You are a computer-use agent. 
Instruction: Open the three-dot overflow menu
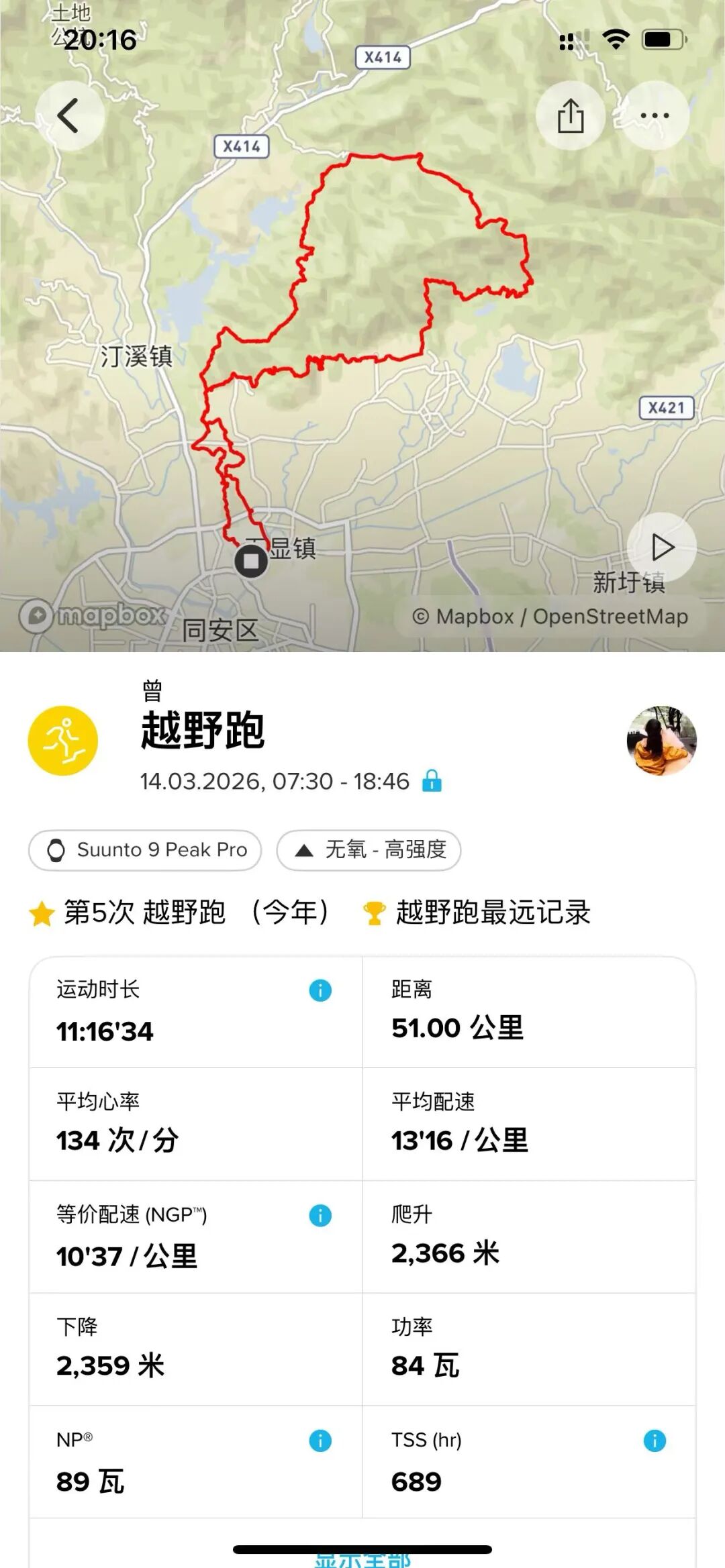(x=655, y=115)
